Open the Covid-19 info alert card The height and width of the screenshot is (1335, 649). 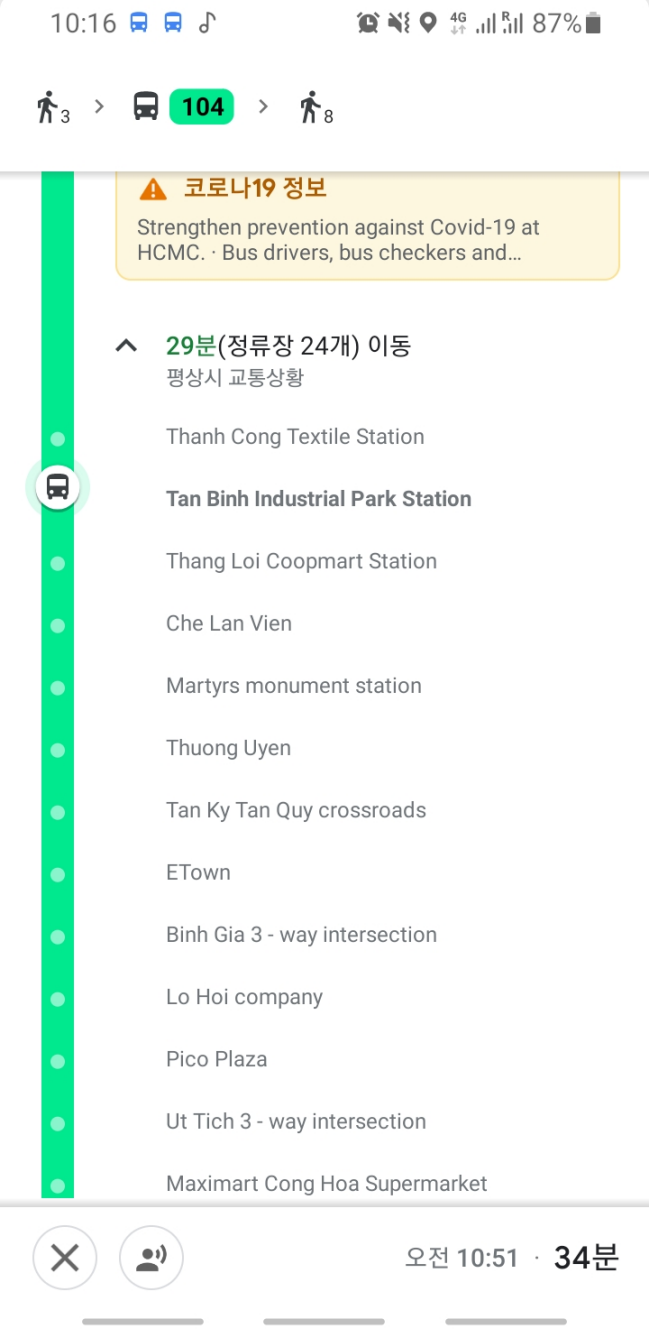[x=367, y=225]
